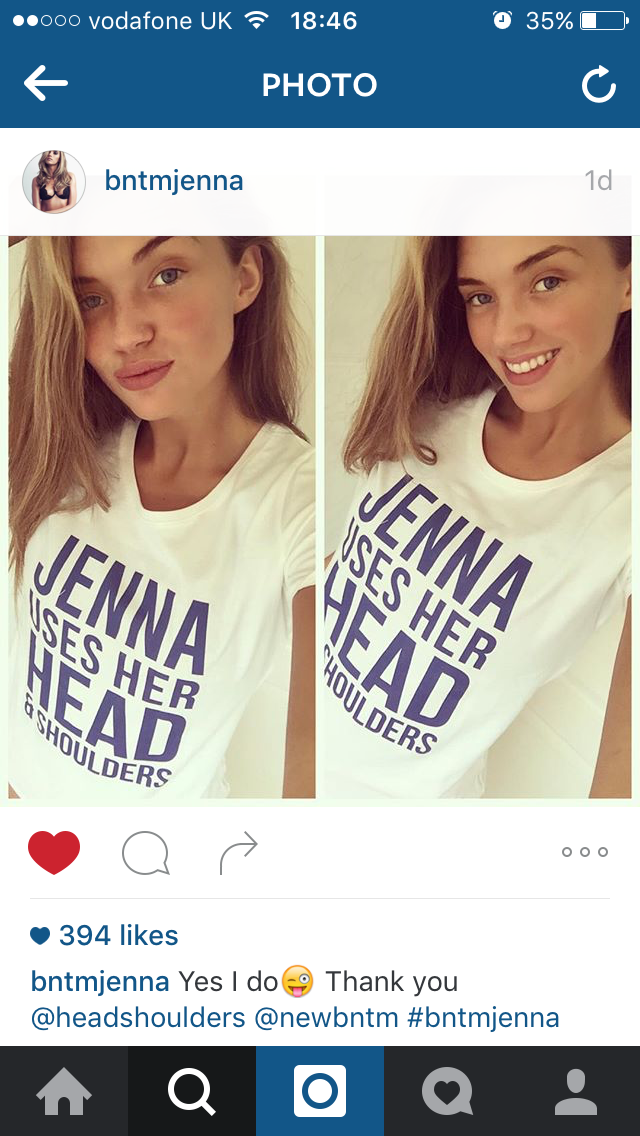Open the bntmjenna username at post top
Screen dimensions: 640x1136
pos(174,181)
